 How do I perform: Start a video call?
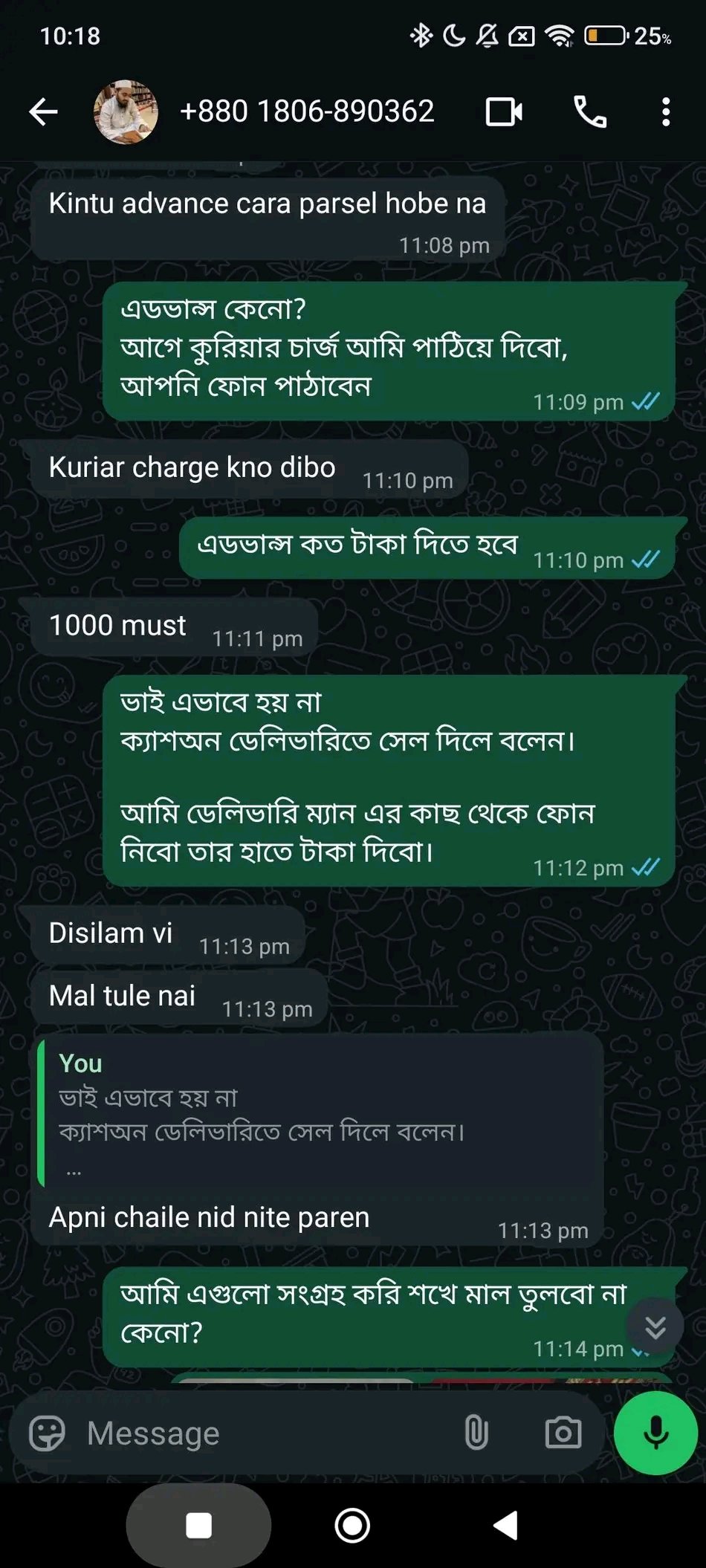504,112
